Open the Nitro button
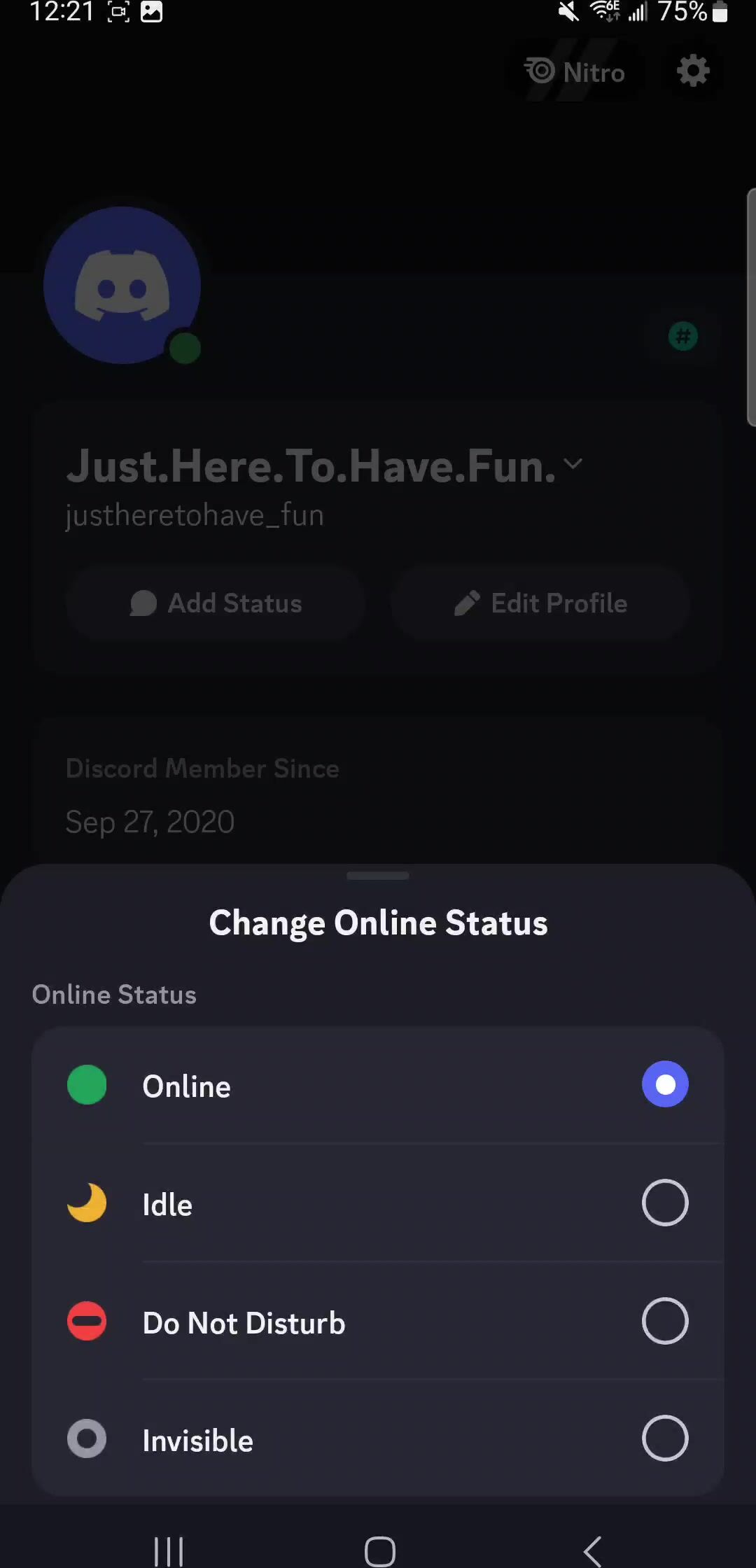Viewport: 756px width, 1568px height. [x=575, y=72]
